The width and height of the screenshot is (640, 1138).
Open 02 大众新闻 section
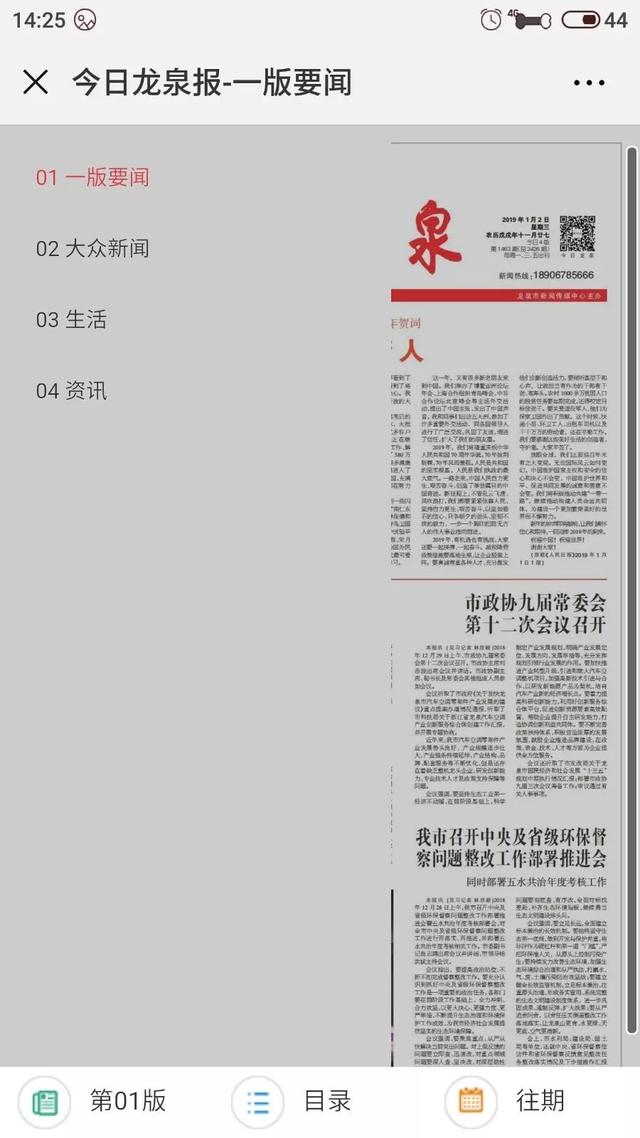pos(93,249)
